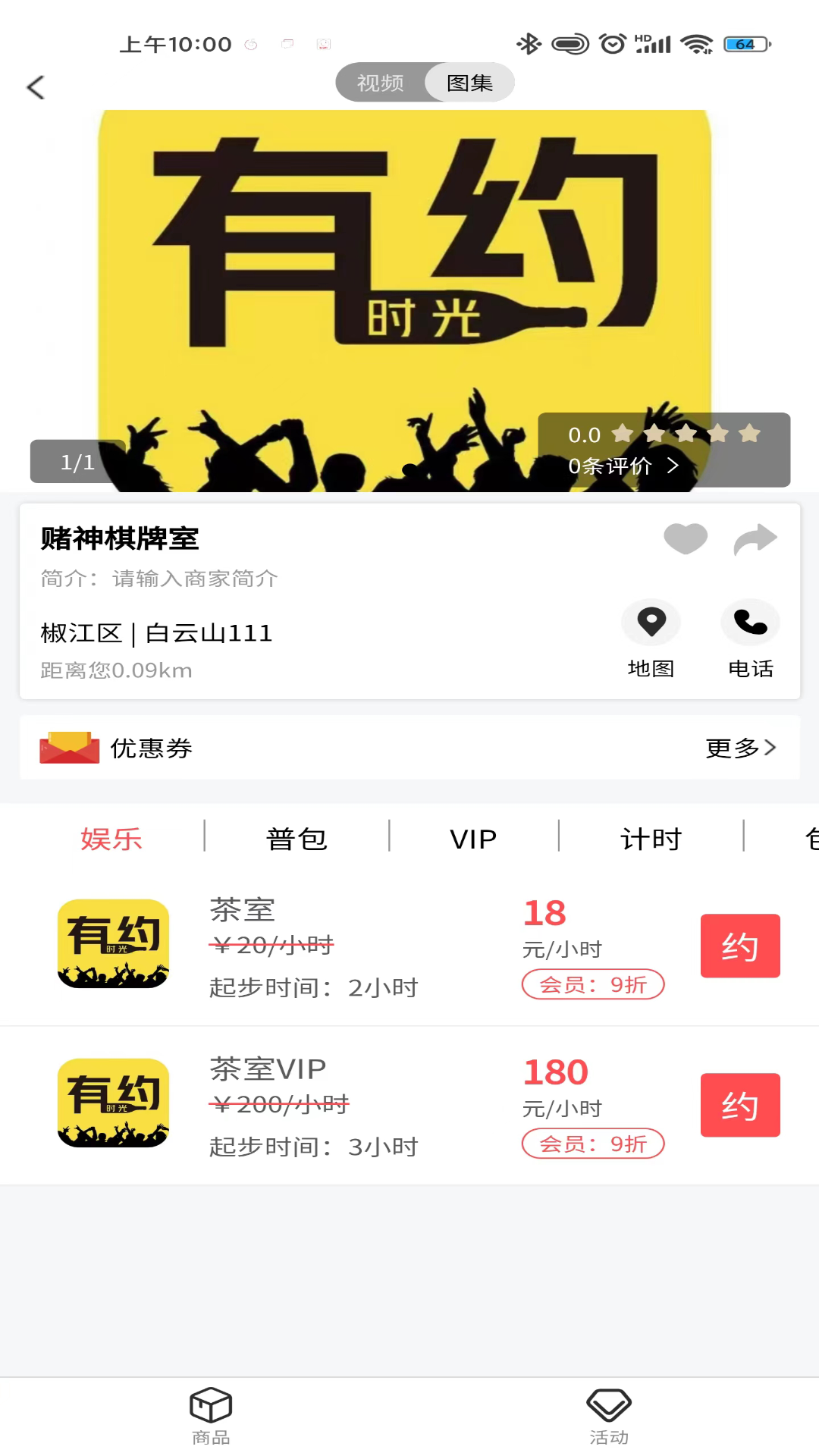
Task: Tap 约 to book the 茶室 room
Action: click(x=740, y=945)
